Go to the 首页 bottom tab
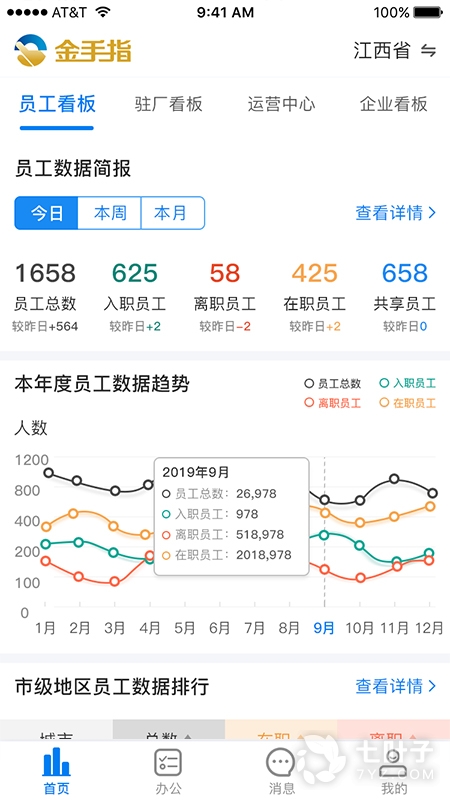This screenshot has width=450, height=800. tap(56, 770)
